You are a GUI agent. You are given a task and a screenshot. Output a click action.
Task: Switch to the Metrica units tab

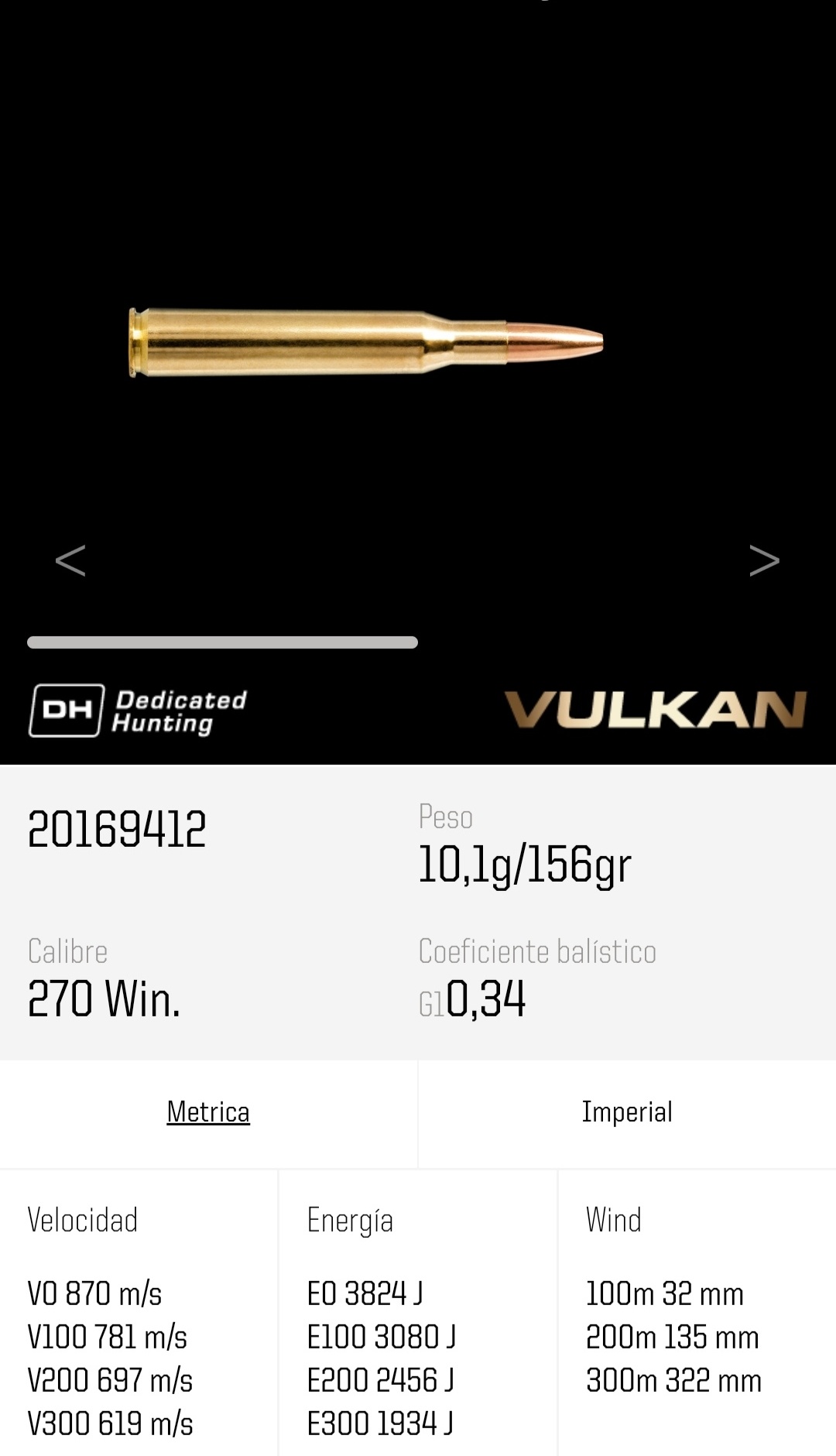pyautogui.click(x=208, y=1112)
